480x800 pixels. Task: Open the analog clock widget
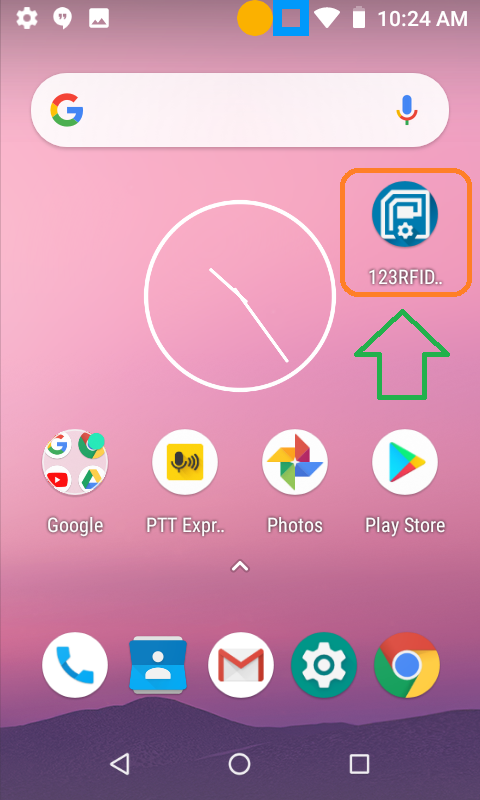(240, 296)
